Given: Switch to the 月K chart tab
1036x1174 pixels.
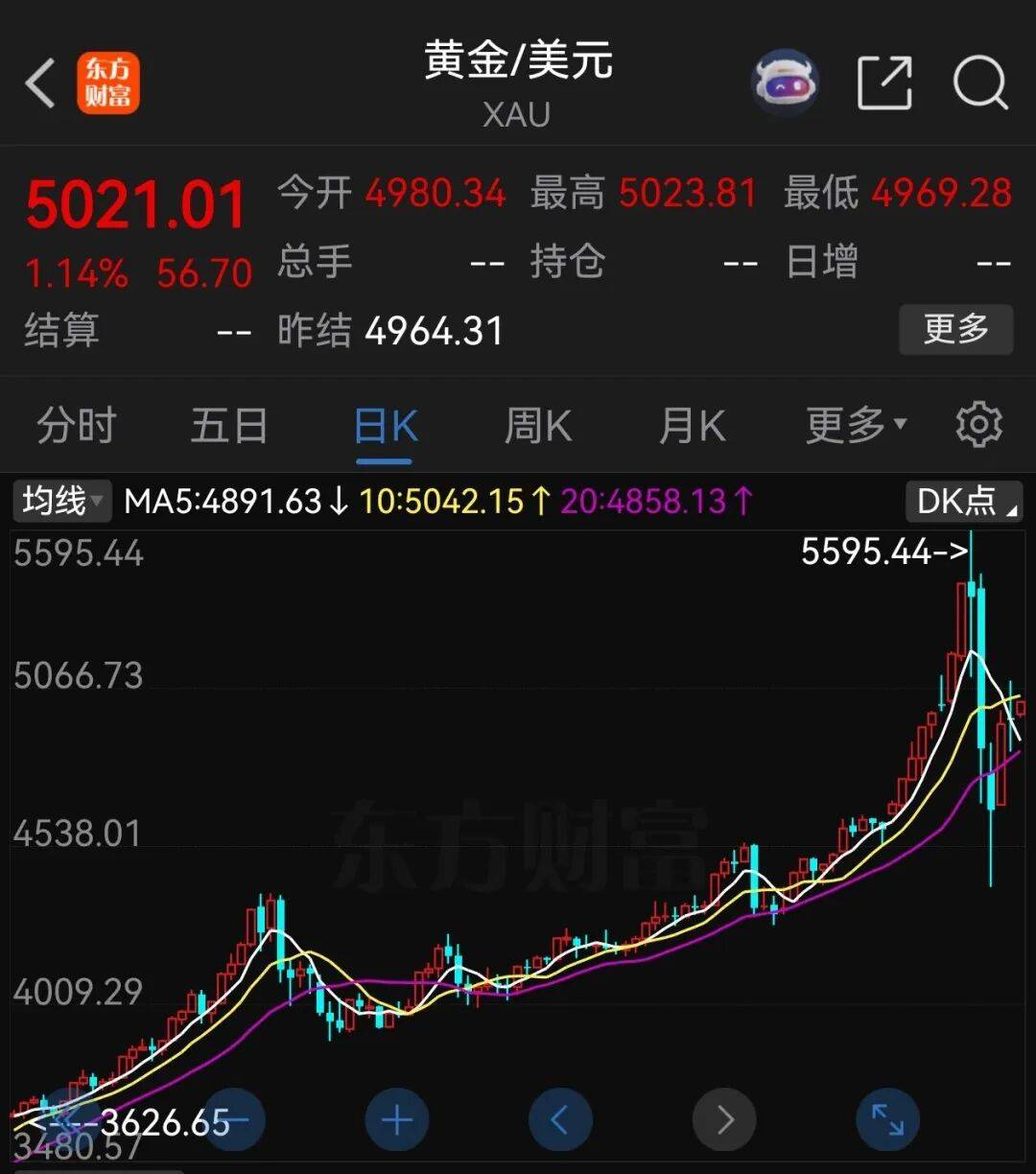Looking at the screenshot, I should click(x=692, y=425).
